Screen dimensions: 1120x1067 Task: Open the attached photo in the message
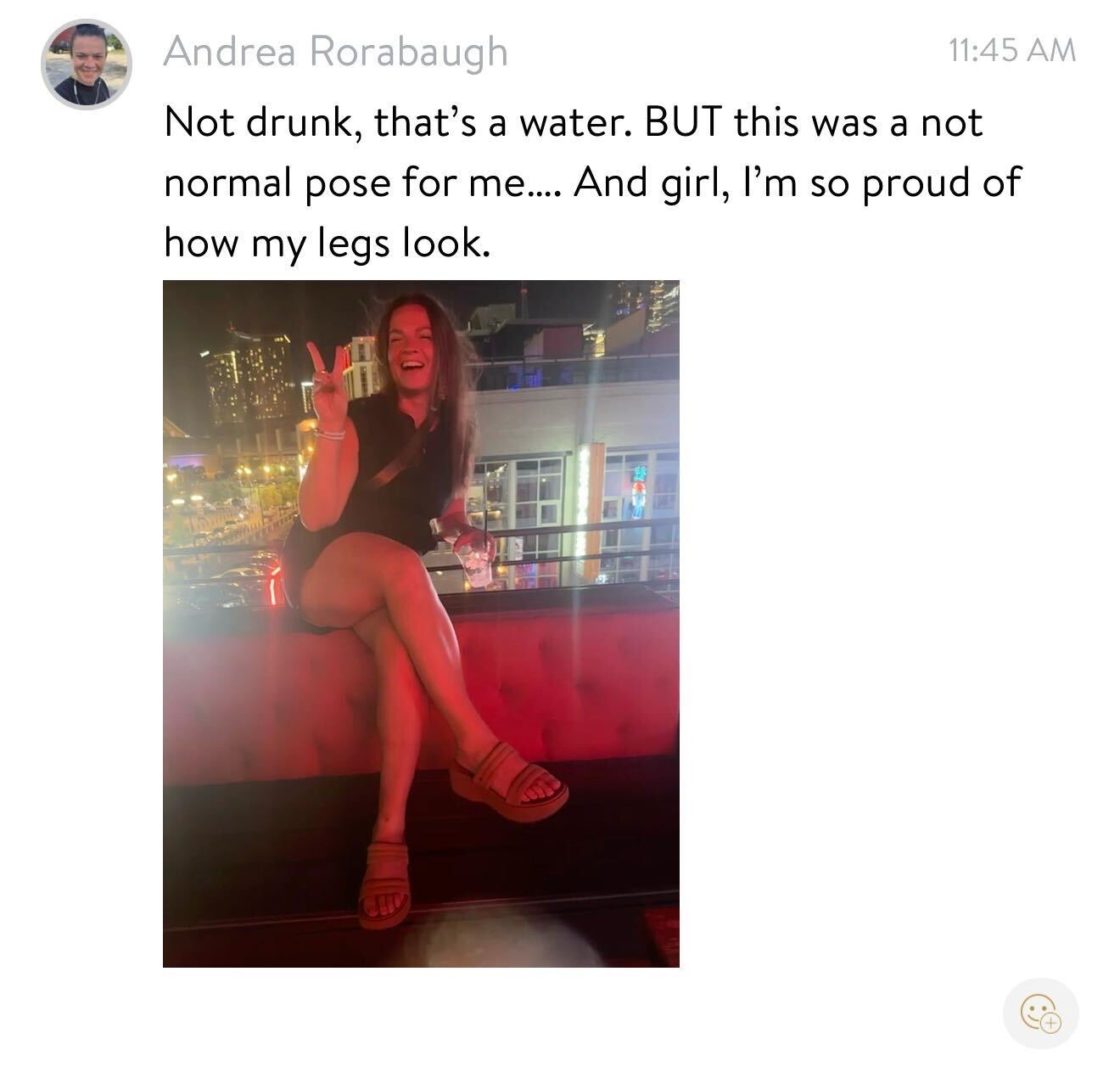pyautogui.click(x=421, y=624)
